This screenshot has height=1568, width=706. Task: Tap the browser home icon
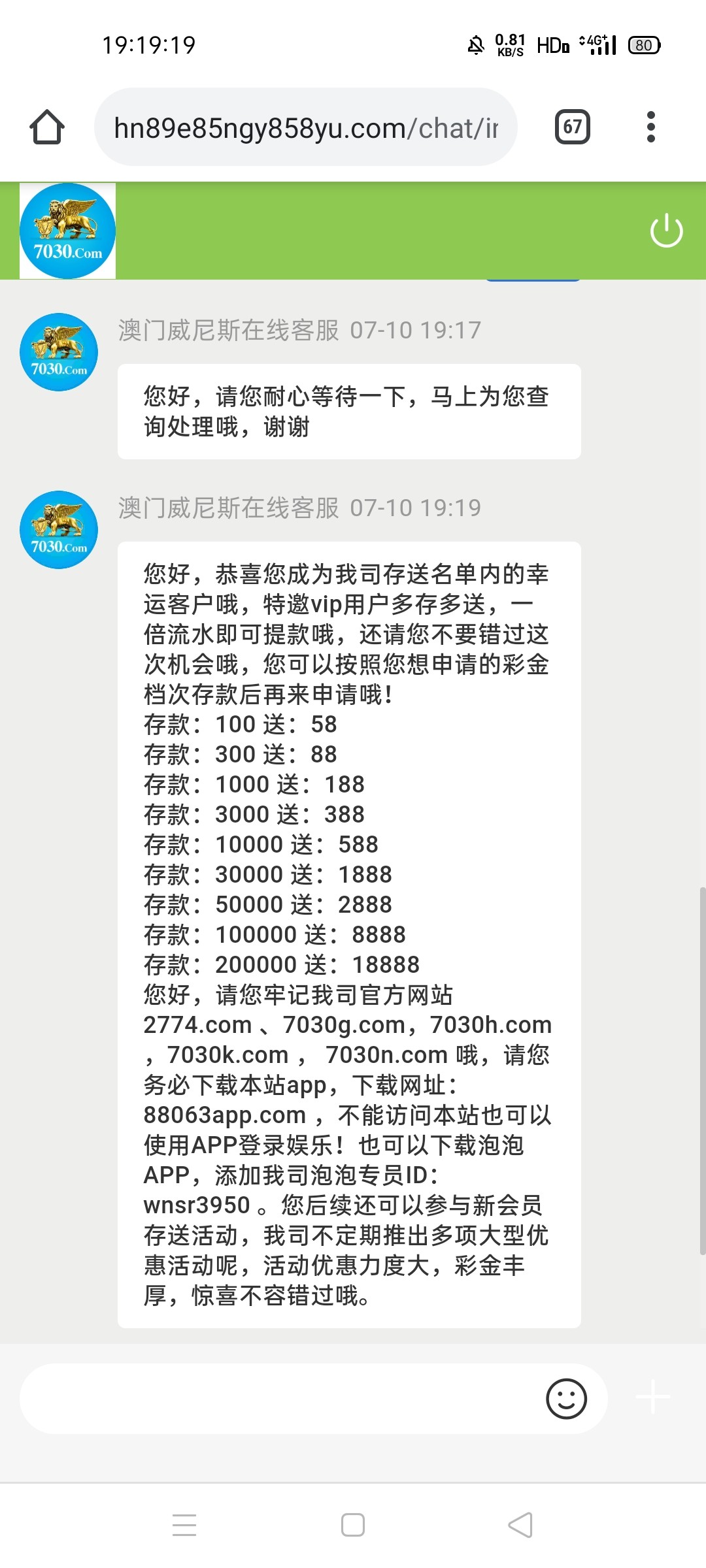tap(47, 127)
